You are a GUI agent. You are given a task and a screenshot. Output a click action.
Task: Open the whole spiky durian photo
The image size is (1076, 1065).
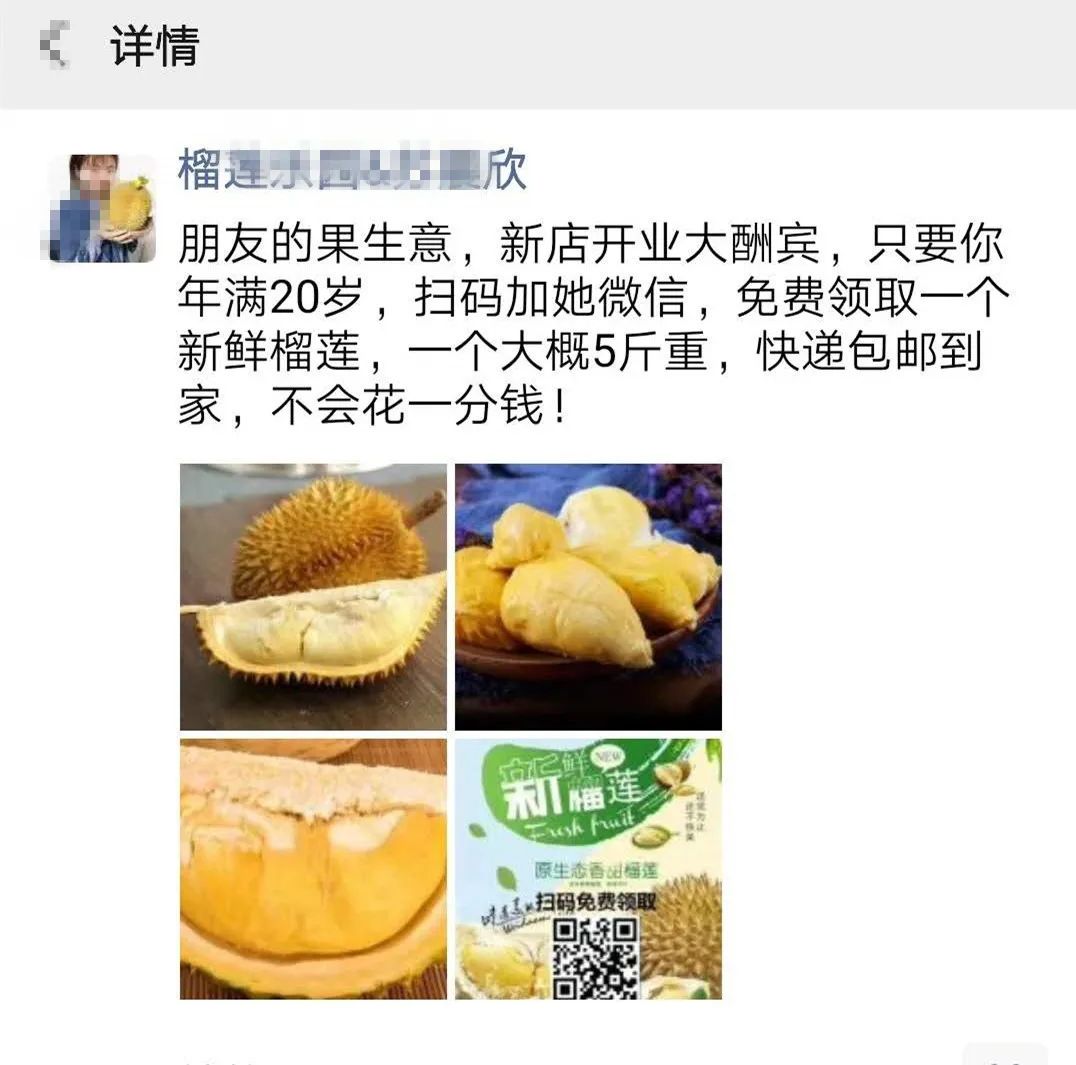point(313,597)
